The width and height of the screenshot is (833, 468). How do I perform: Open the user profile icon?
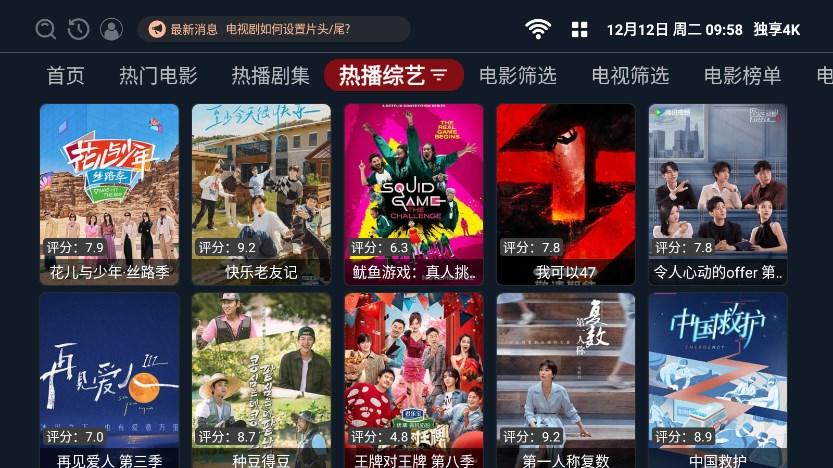pos(111,29)
